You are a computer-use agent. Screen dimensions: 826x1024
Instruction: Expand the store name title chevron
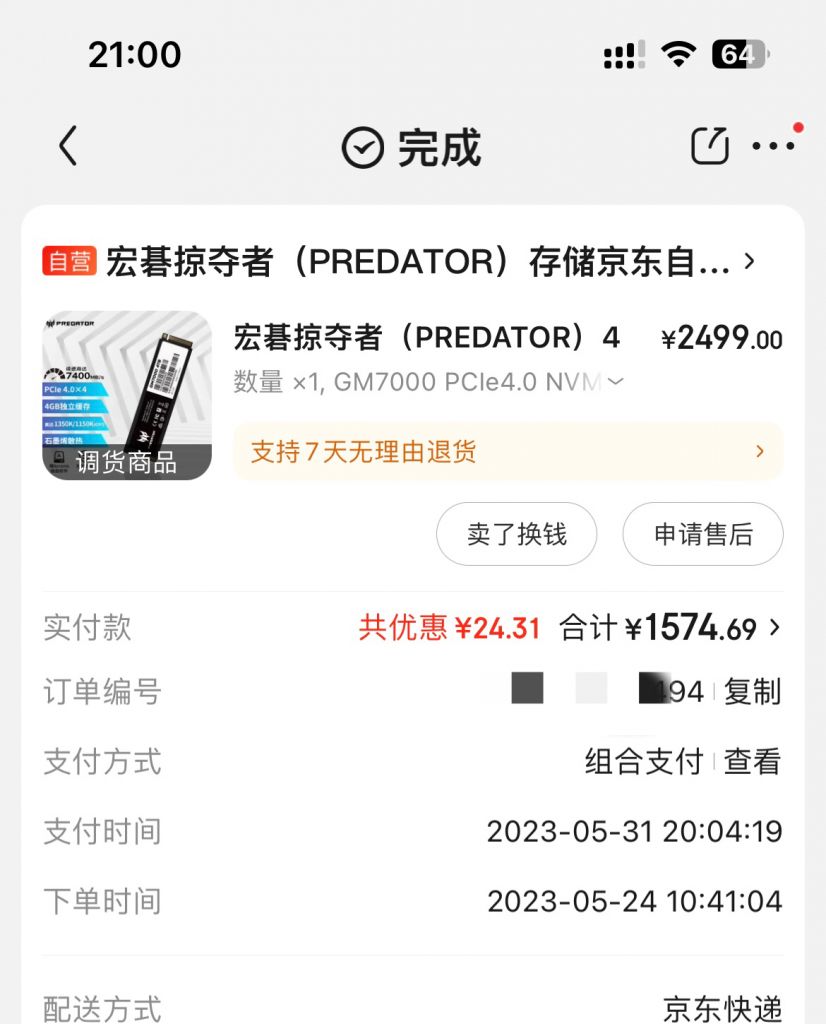coord(749,262)
